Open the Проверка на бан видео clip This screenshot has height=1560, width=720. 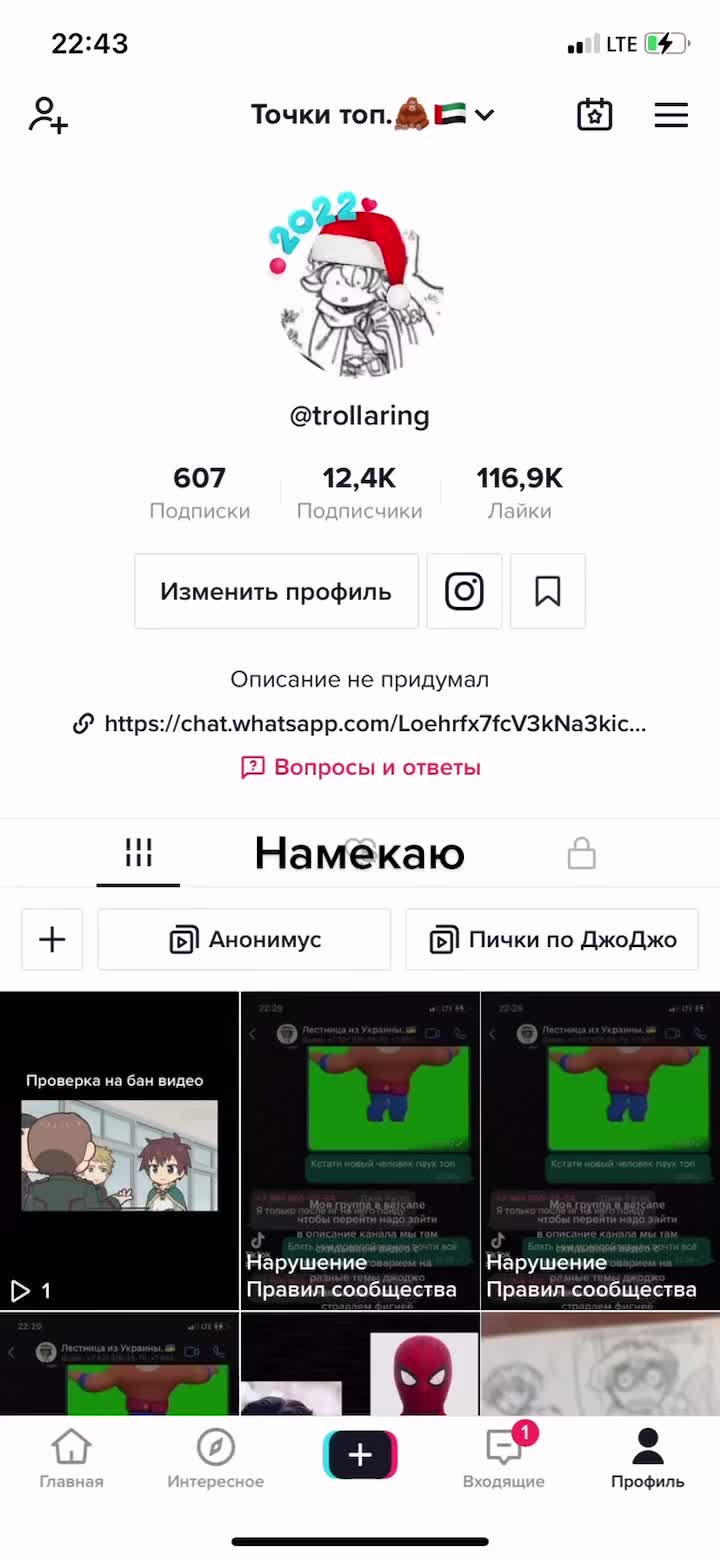pos(119,1150)
